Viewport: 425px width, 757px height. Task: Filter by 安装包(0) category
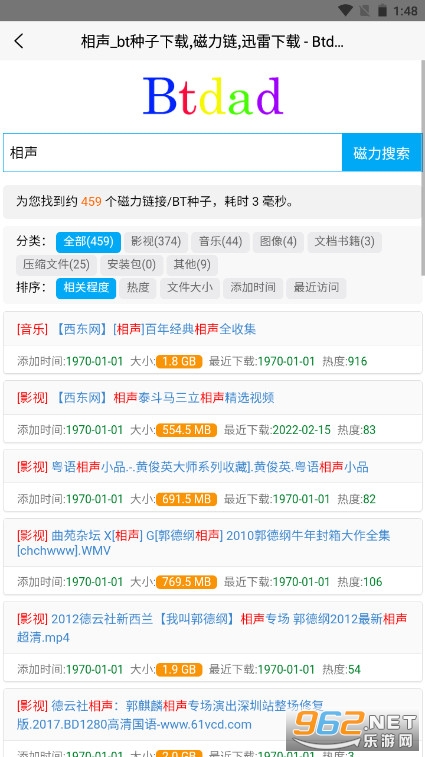pos(131,265)
